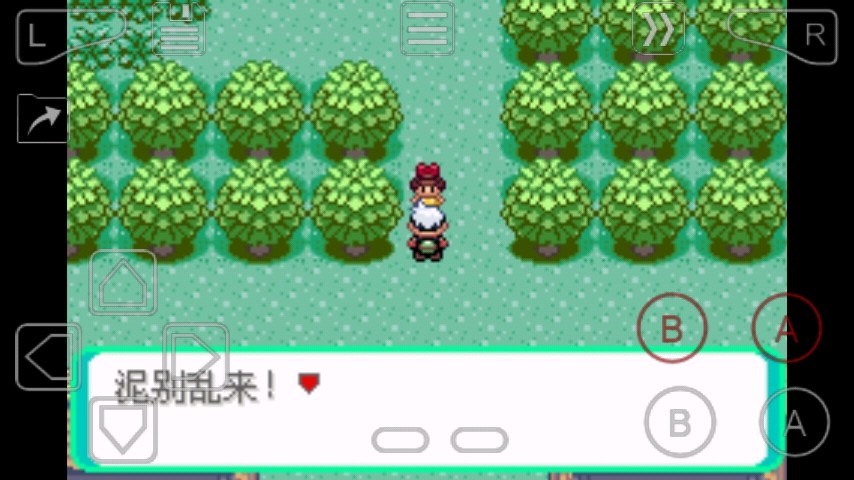Open the emulator hamburger menu
Screen dimensions: 854x480
tap(427, 30)
